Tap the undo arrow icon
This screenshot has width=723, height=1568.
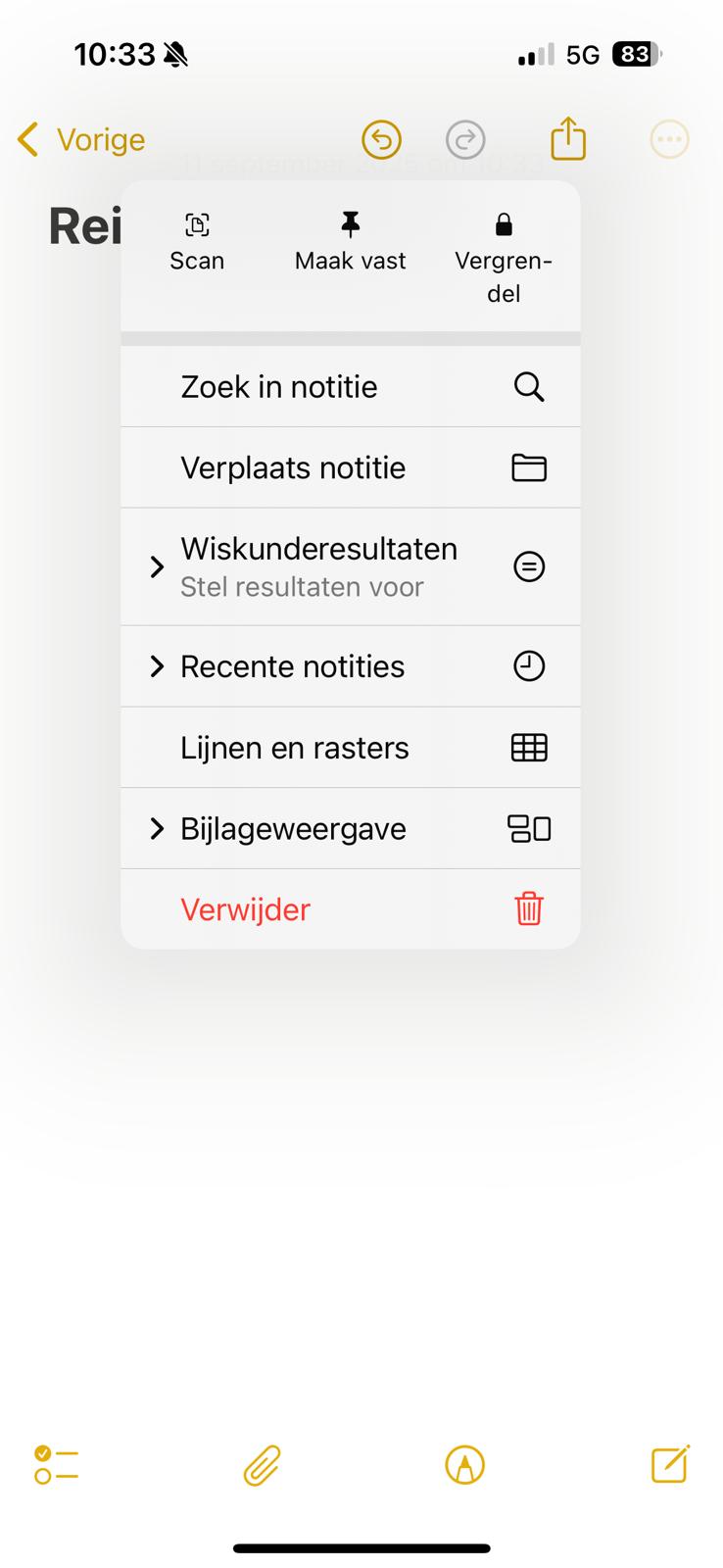[382, 139]
